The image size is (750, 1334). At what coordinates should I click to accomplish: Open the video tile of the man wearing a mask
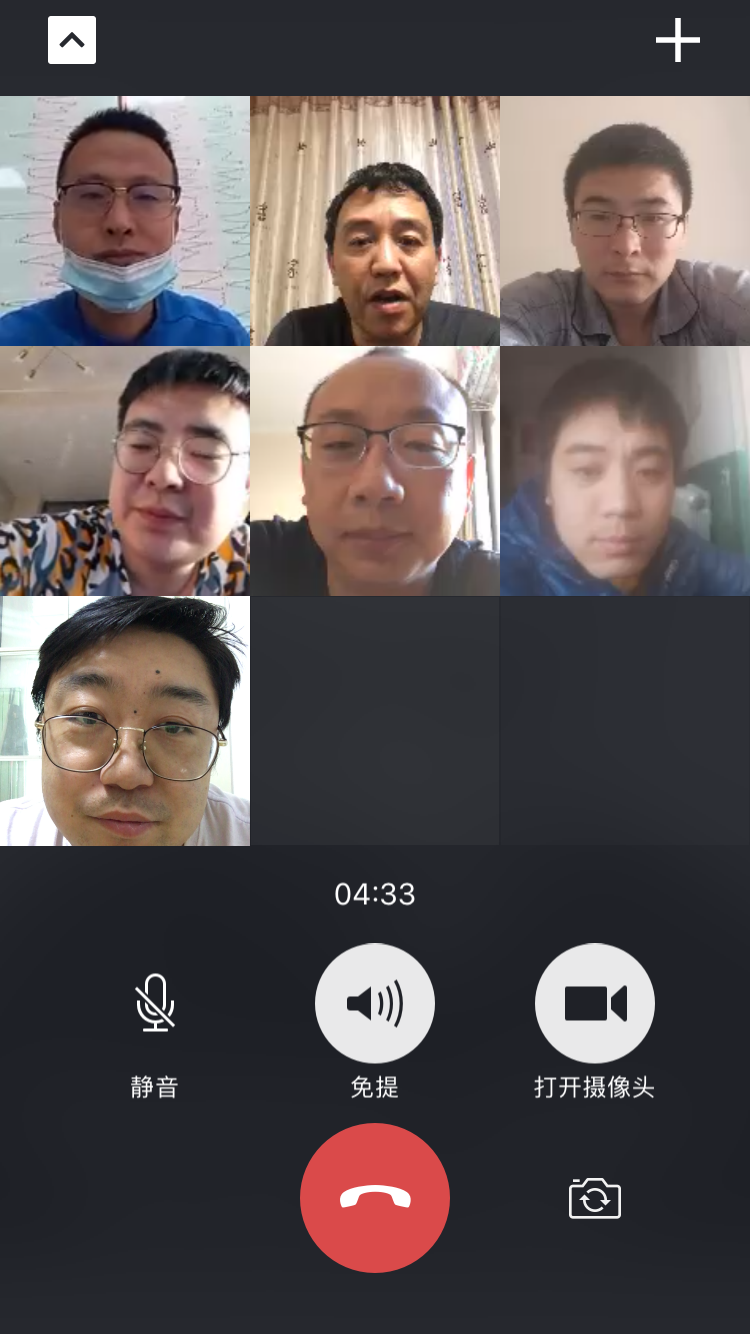(125, 221)
